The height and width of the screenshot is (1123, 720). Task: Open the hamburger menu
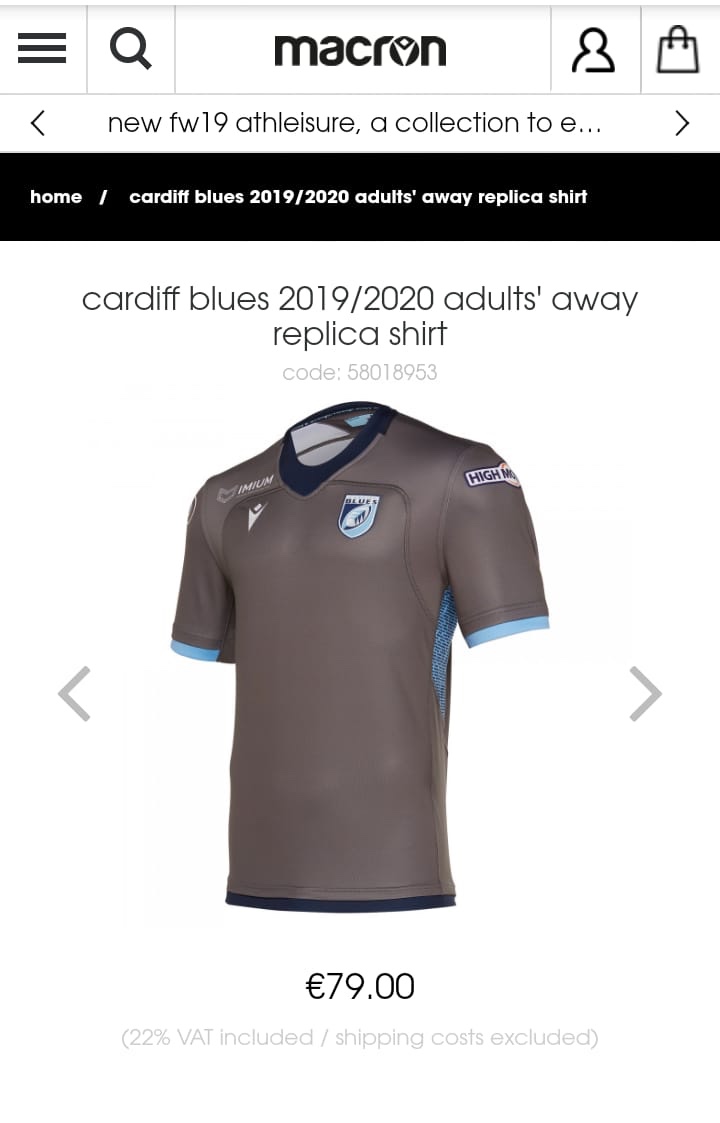42,48
